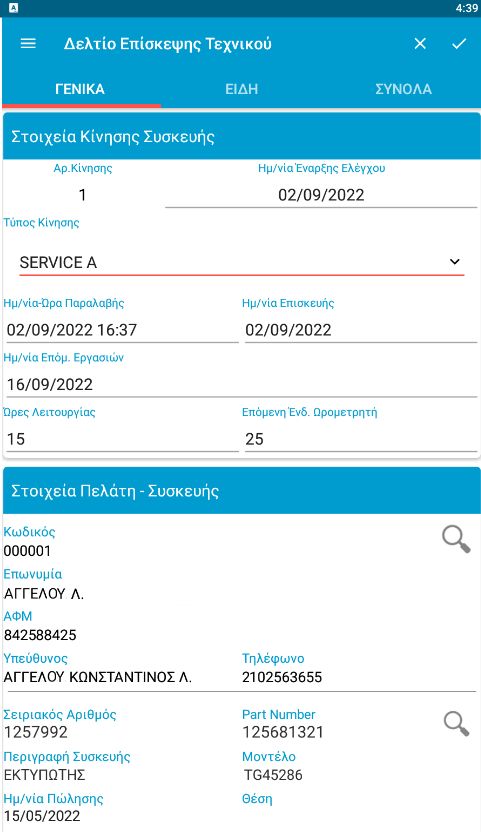The image size is (481, 832).
Task: Edit the Ημ/νία Επισκευής date field
Action: pos(361,330)
